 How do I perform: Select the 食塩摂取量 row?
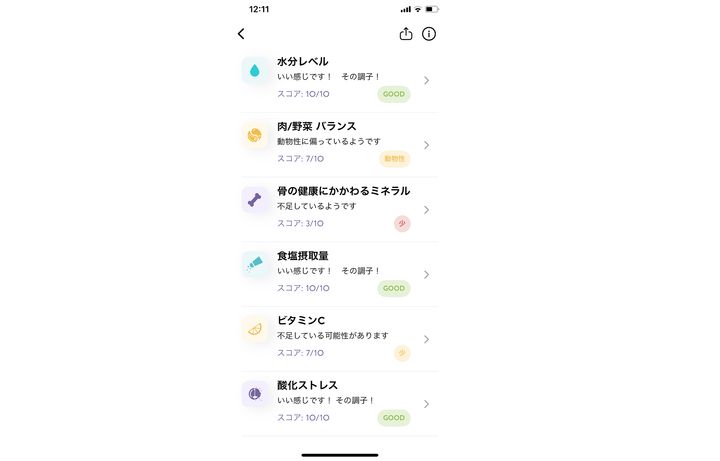click(339, 273)
